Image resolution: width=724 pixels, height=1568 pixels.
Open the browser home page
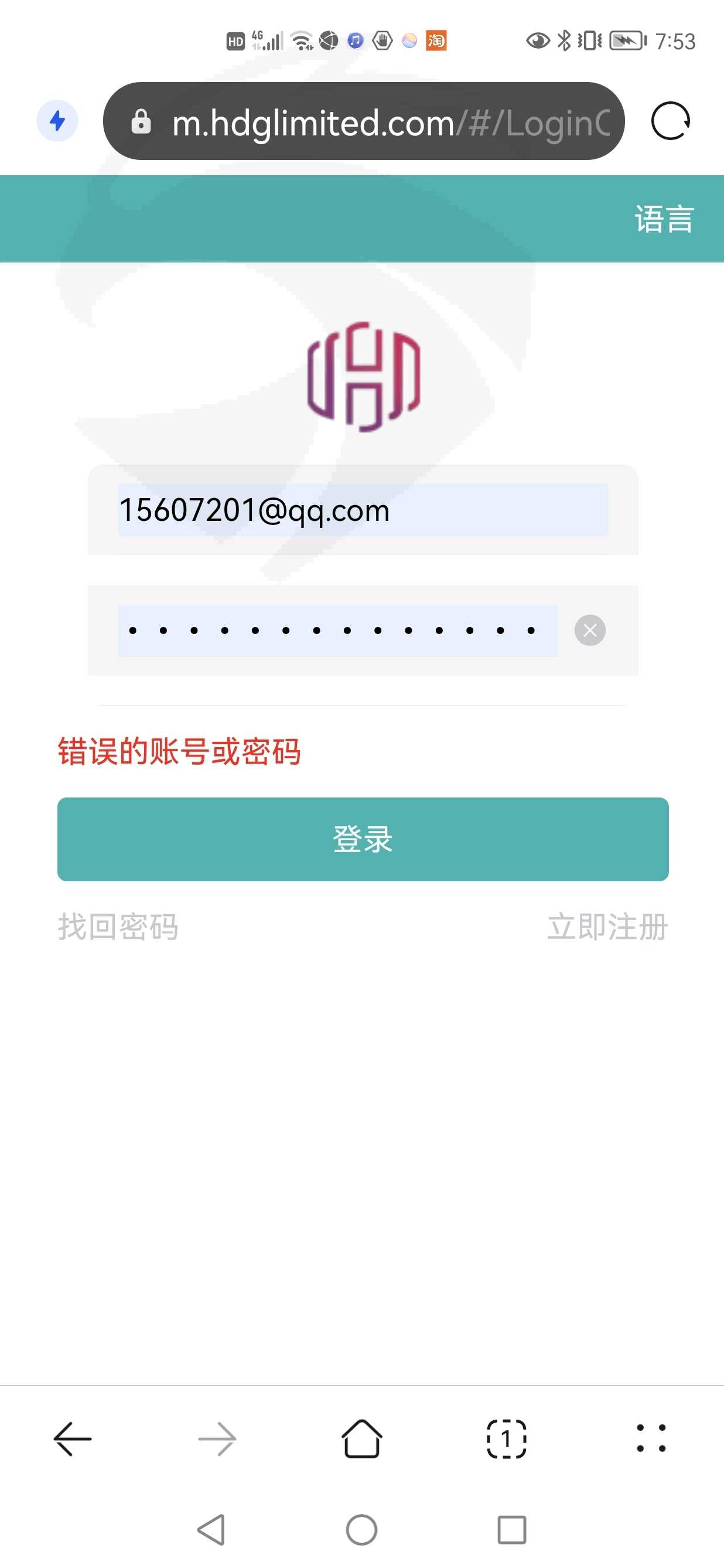pos(362,1439)
